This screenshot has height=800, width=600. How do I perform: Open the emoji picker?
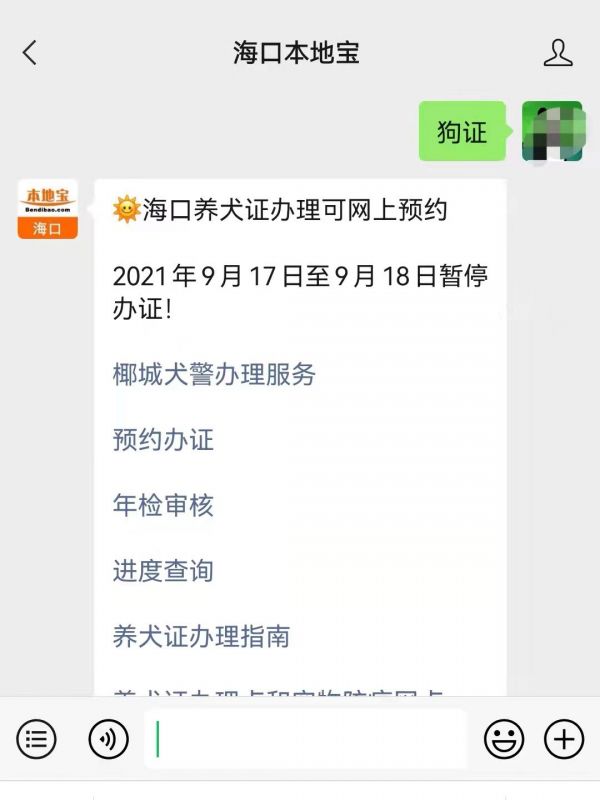pos(504,740)
